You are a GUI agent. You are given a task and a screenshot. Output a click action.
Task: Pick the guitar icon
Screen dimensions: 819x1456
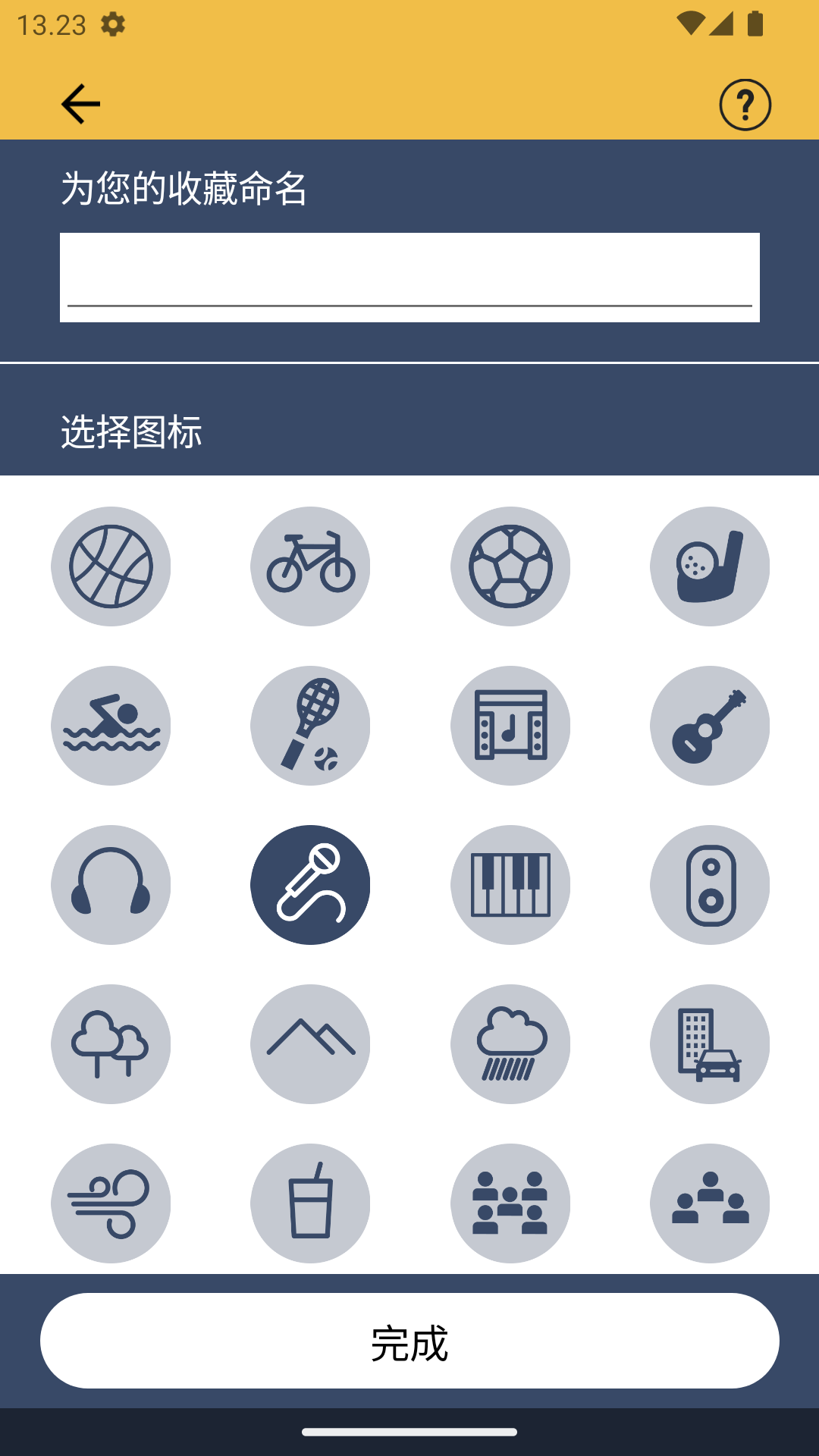point(711,726)
